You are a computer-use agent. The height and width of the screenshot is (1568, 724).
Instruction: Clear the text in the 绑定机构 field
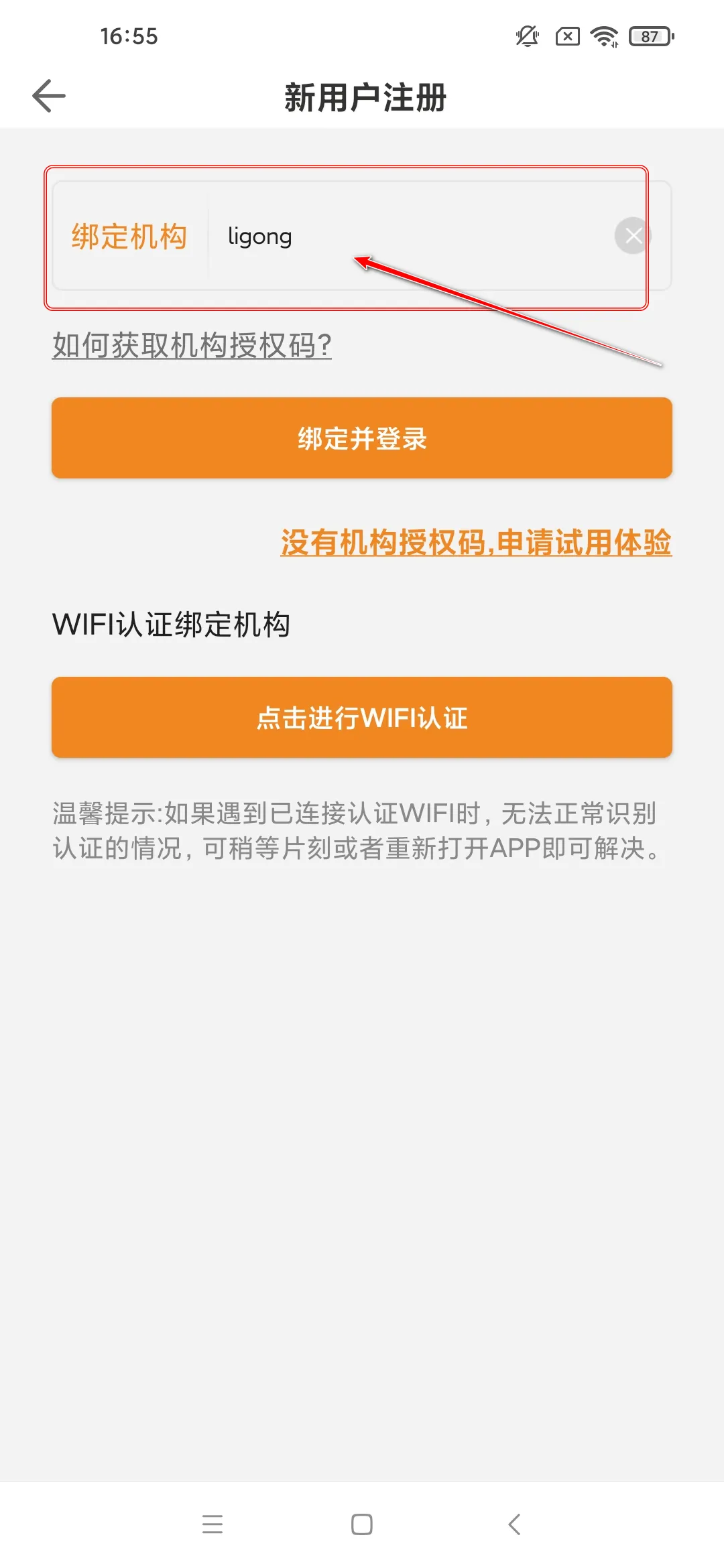[x=632, y=236]
